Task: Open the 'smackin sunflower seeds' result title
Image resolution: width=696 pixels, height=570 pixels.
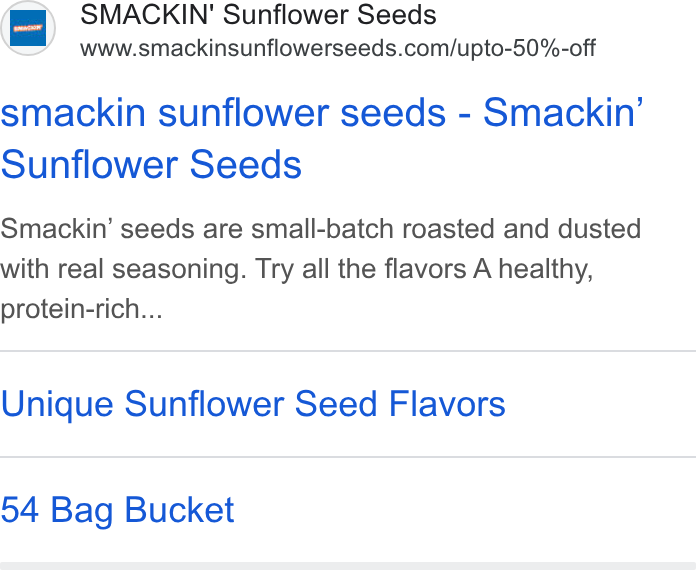Action: (x=322, y=138)
